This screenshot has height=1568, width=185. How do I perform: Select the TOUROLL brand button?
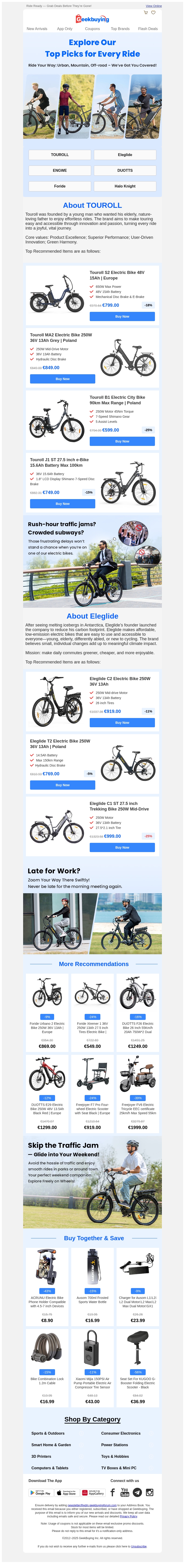[60, 155]
